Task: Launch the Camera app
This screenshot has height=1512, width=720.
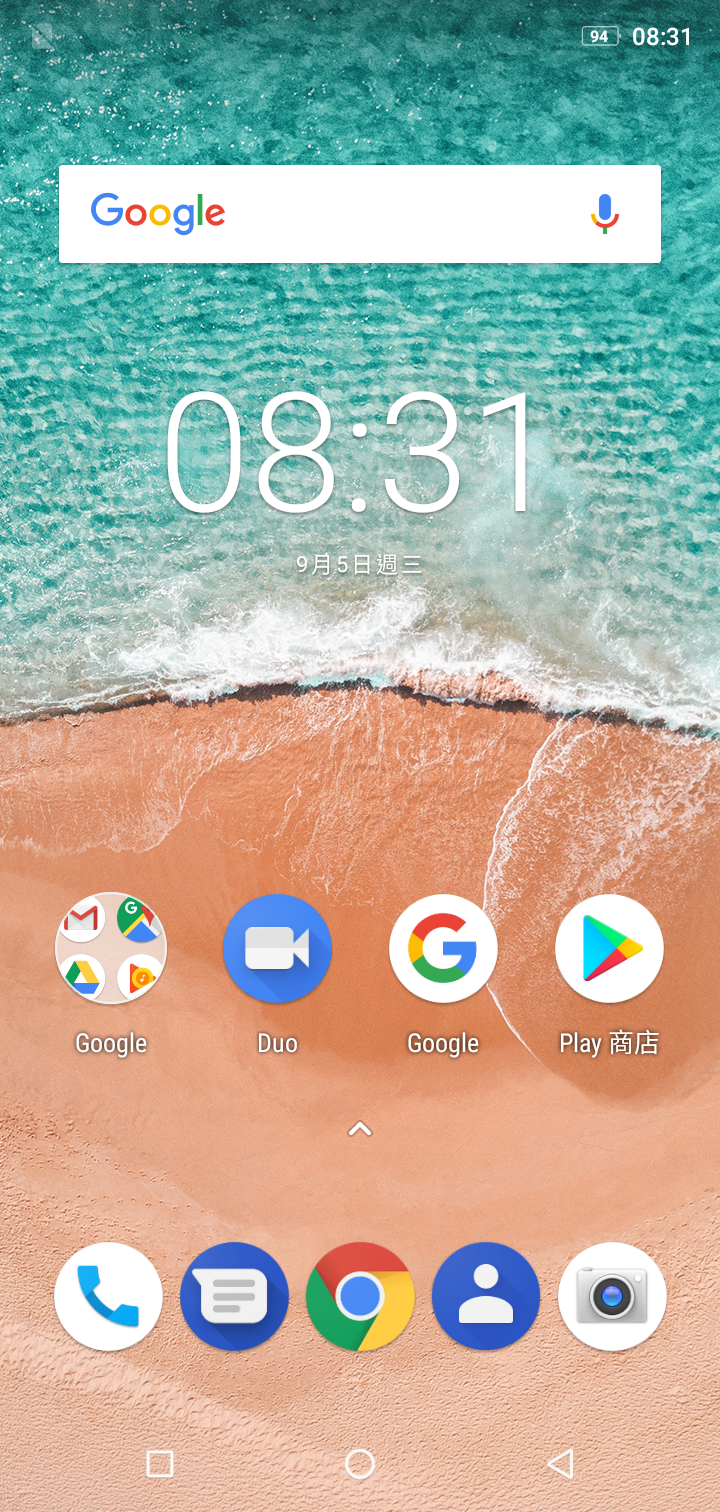Action: tap(612, 1297)
